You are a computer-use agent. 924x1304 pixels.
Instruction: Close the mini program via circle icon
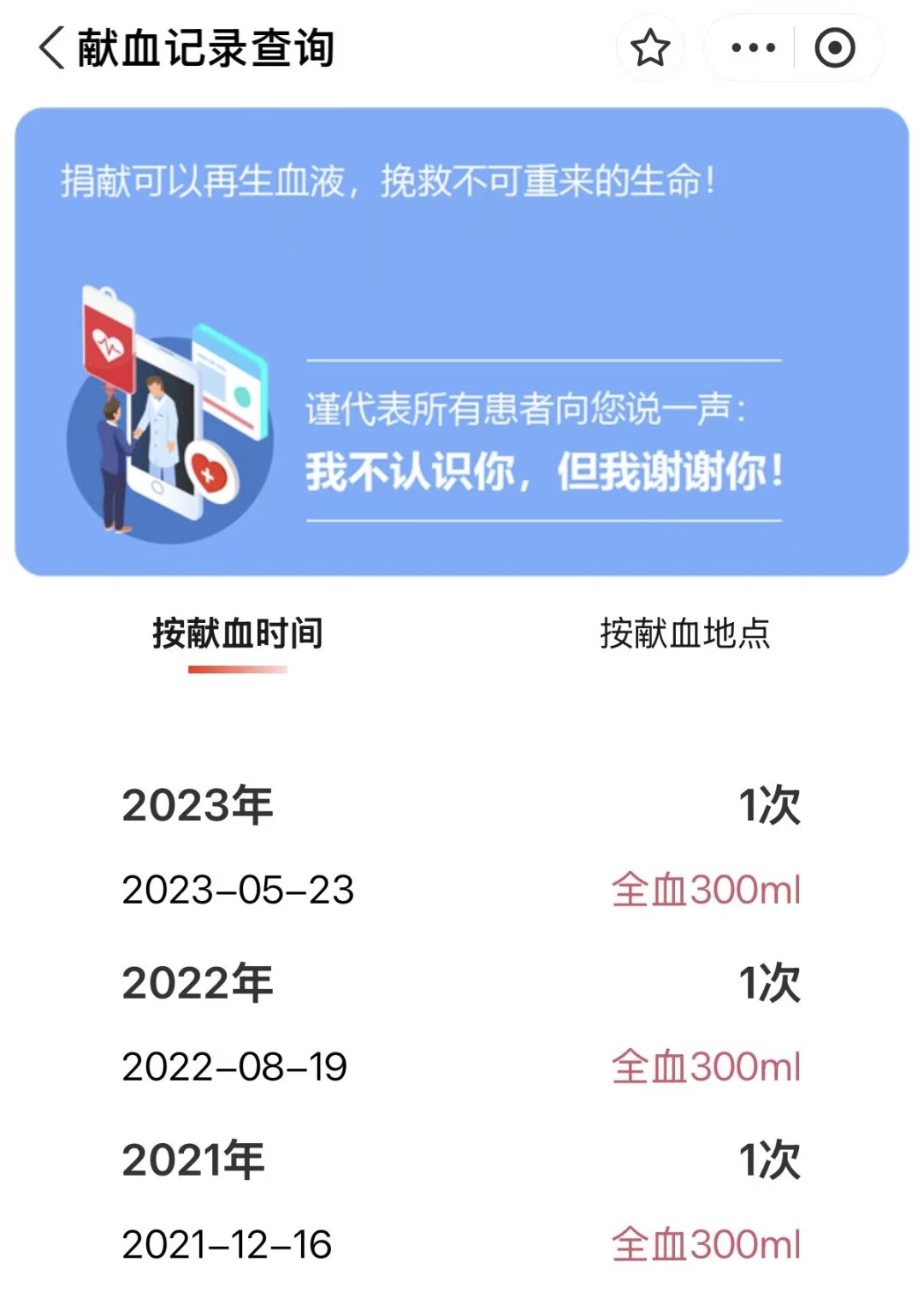point(834,48)
